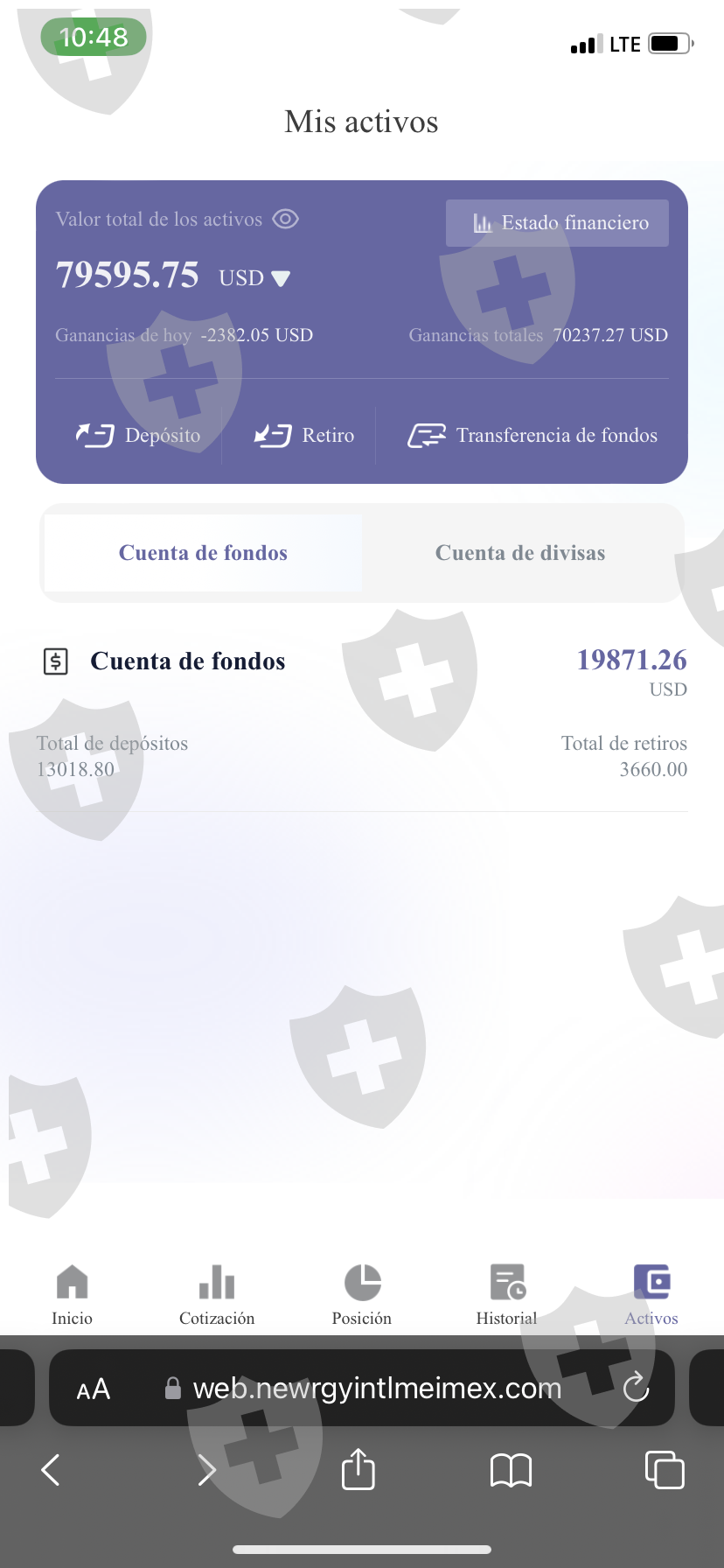
Task: Open the Cotización tab
Action: tap(217, 1295)
